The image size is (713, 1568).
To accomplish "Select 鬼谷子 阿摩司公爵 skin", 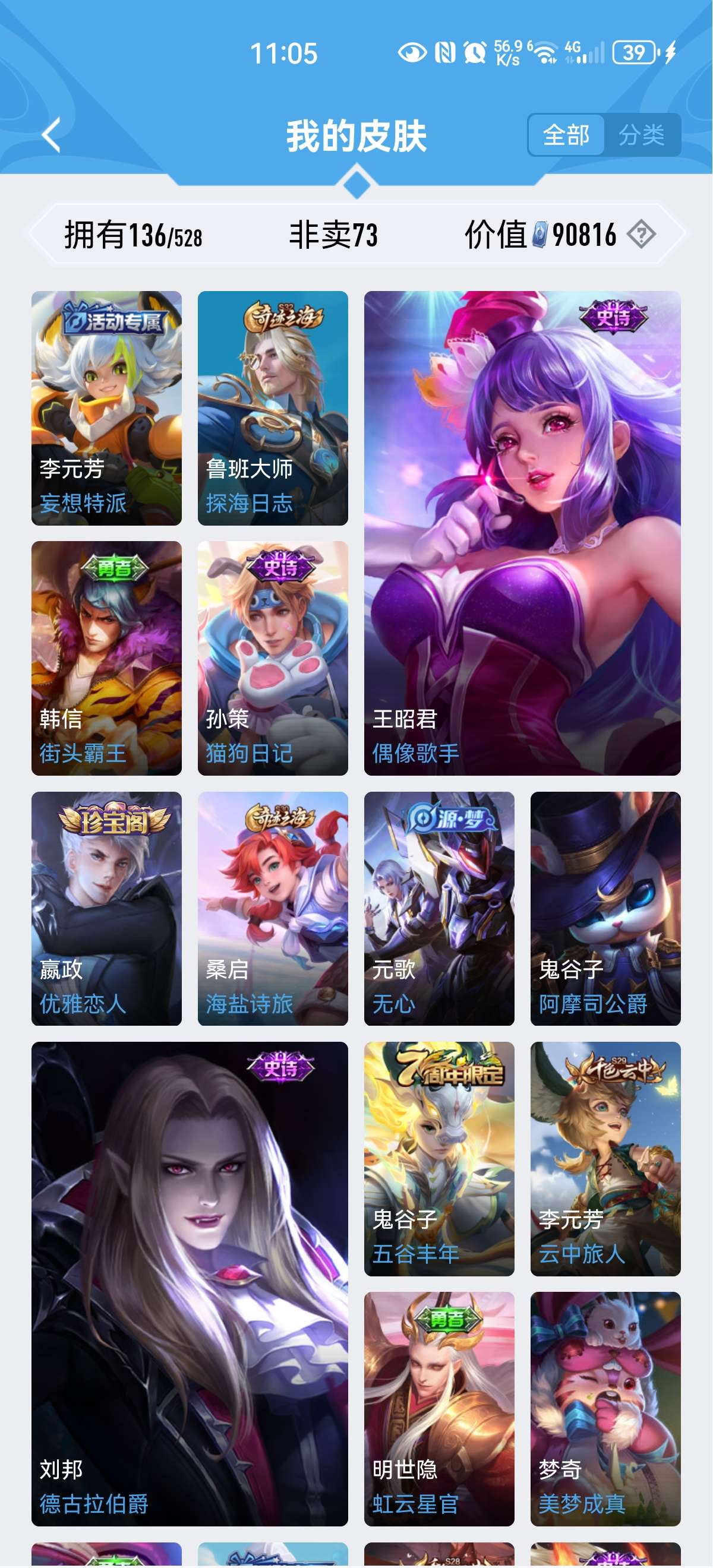I will tap(605, 909).
